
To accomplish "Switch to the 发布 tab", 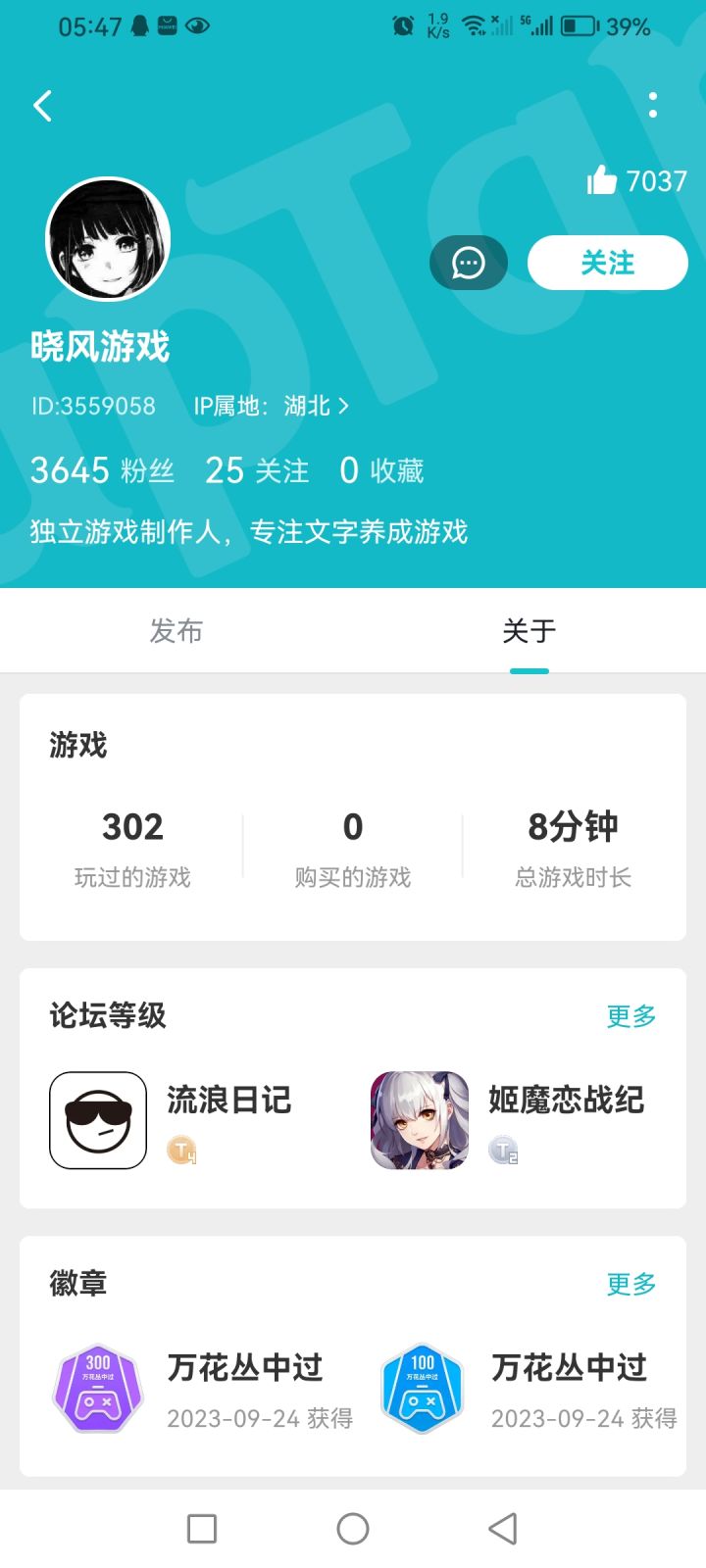I will (176, 631).
